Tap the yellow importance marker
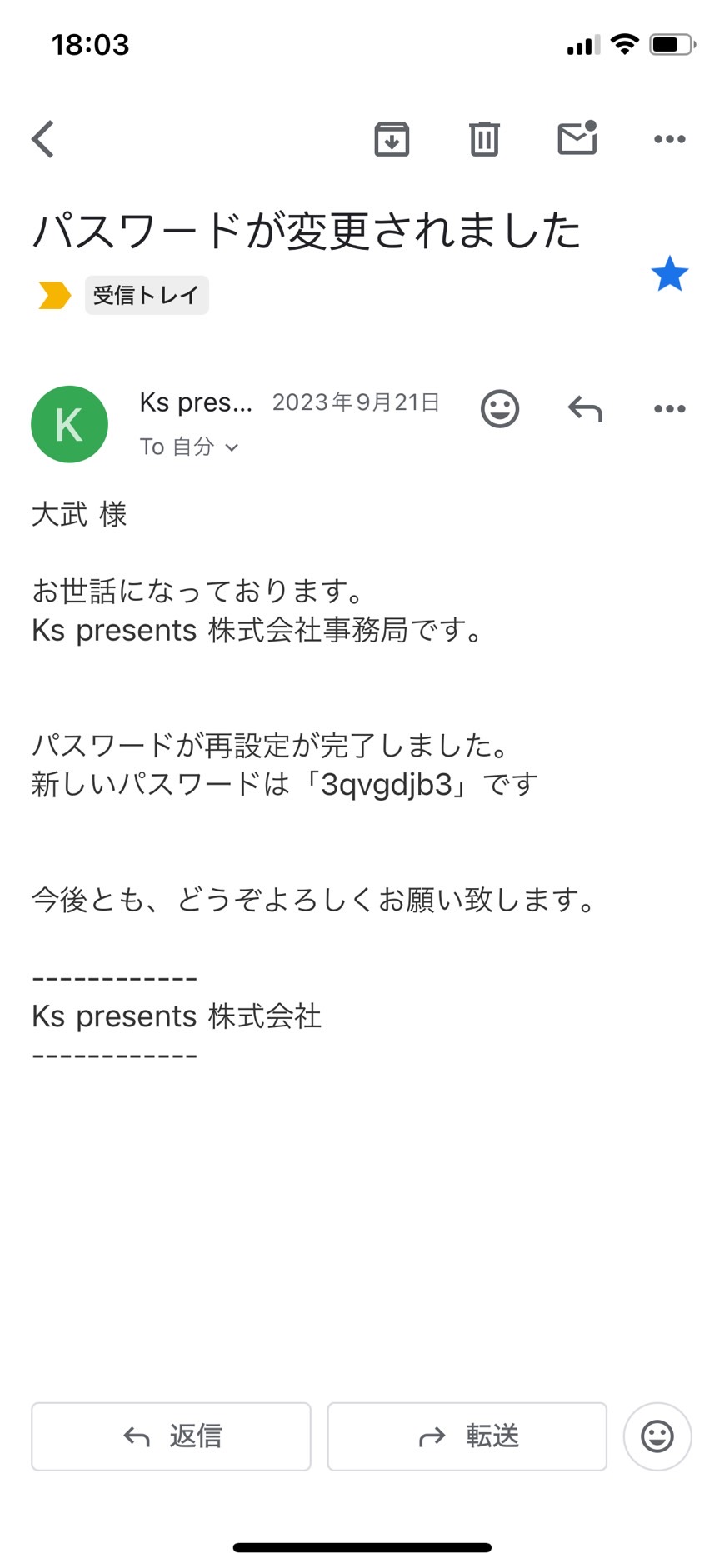 tap(55, 295)
